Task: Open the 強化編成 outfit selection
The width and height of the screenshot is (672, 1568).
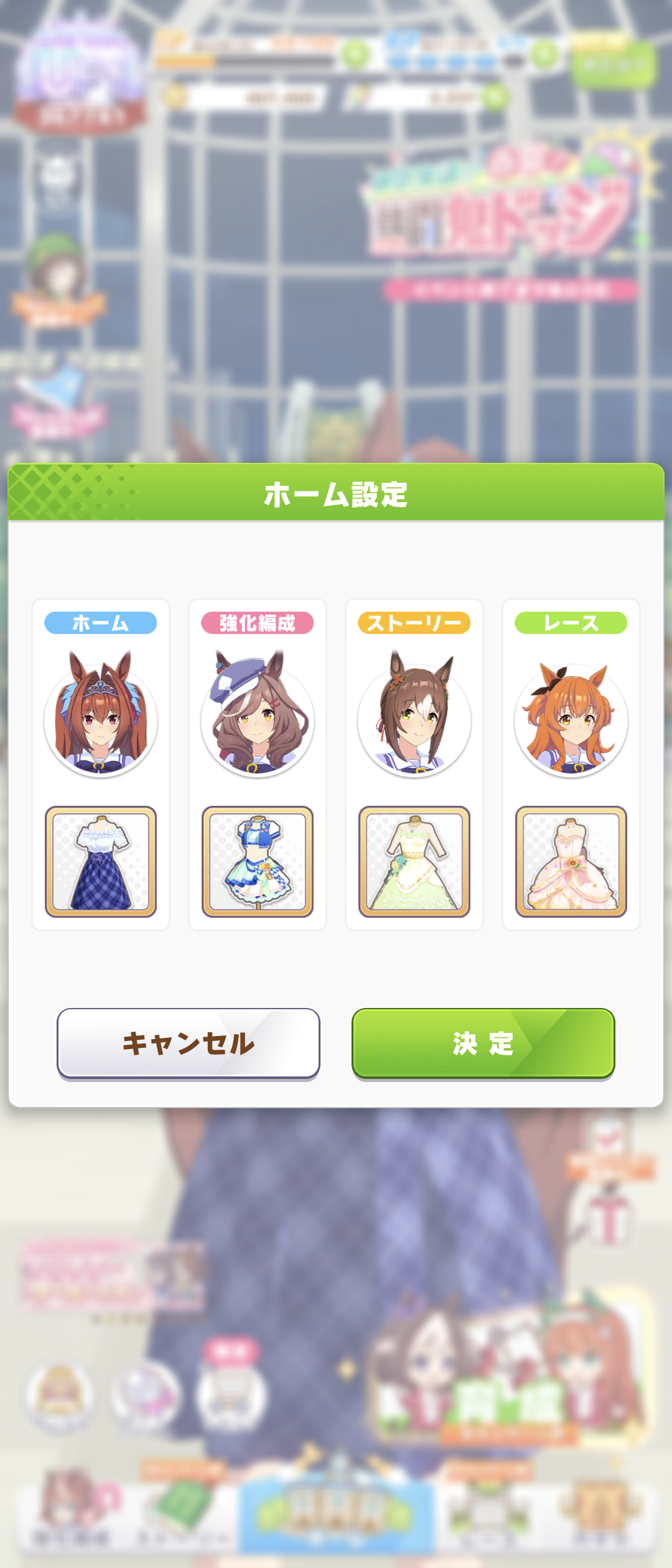Action: pyautogui.click(x=258, y=861)
